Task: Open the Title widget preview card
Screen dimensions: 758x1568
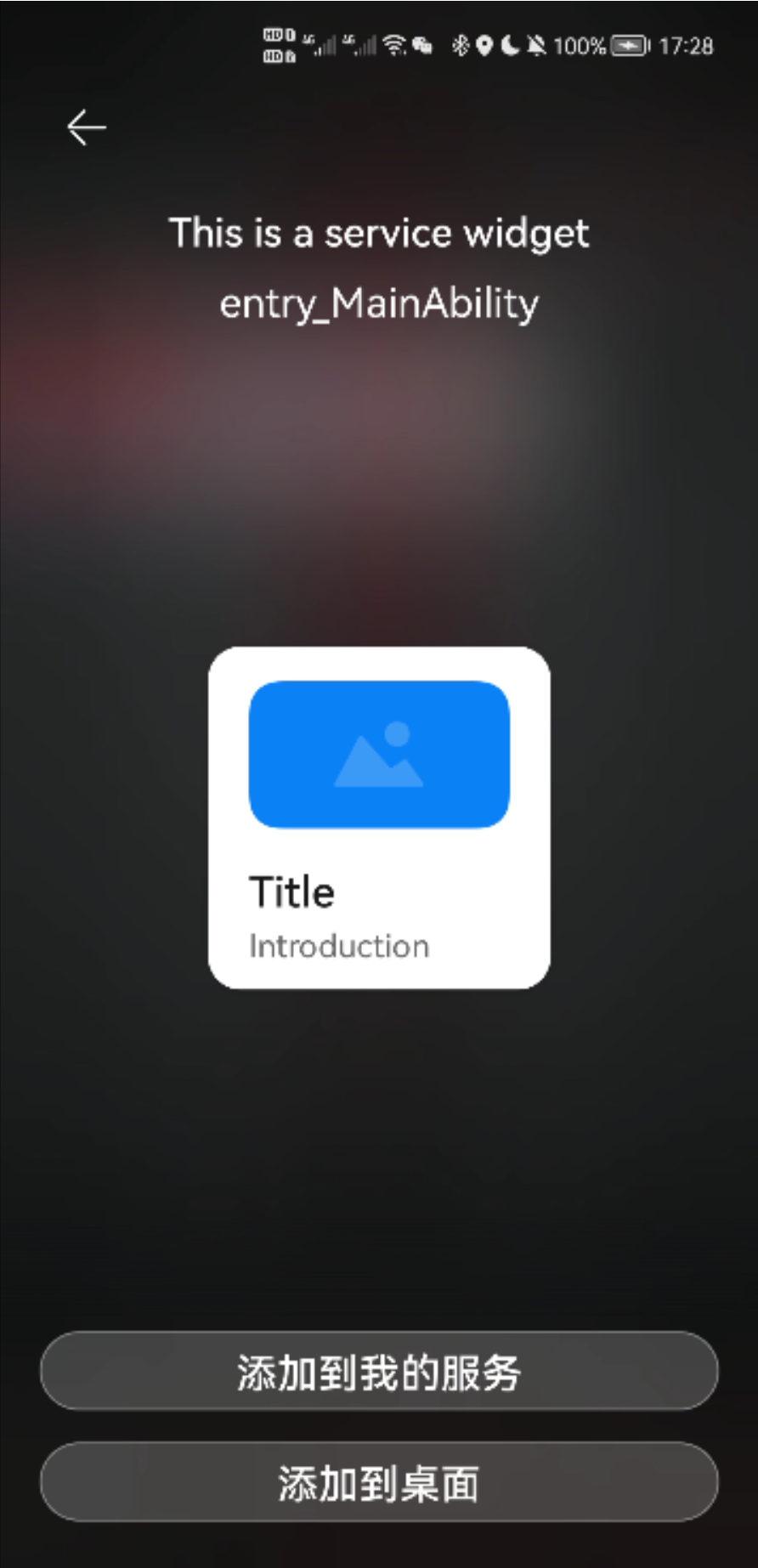Action: (x=379, y=818)
